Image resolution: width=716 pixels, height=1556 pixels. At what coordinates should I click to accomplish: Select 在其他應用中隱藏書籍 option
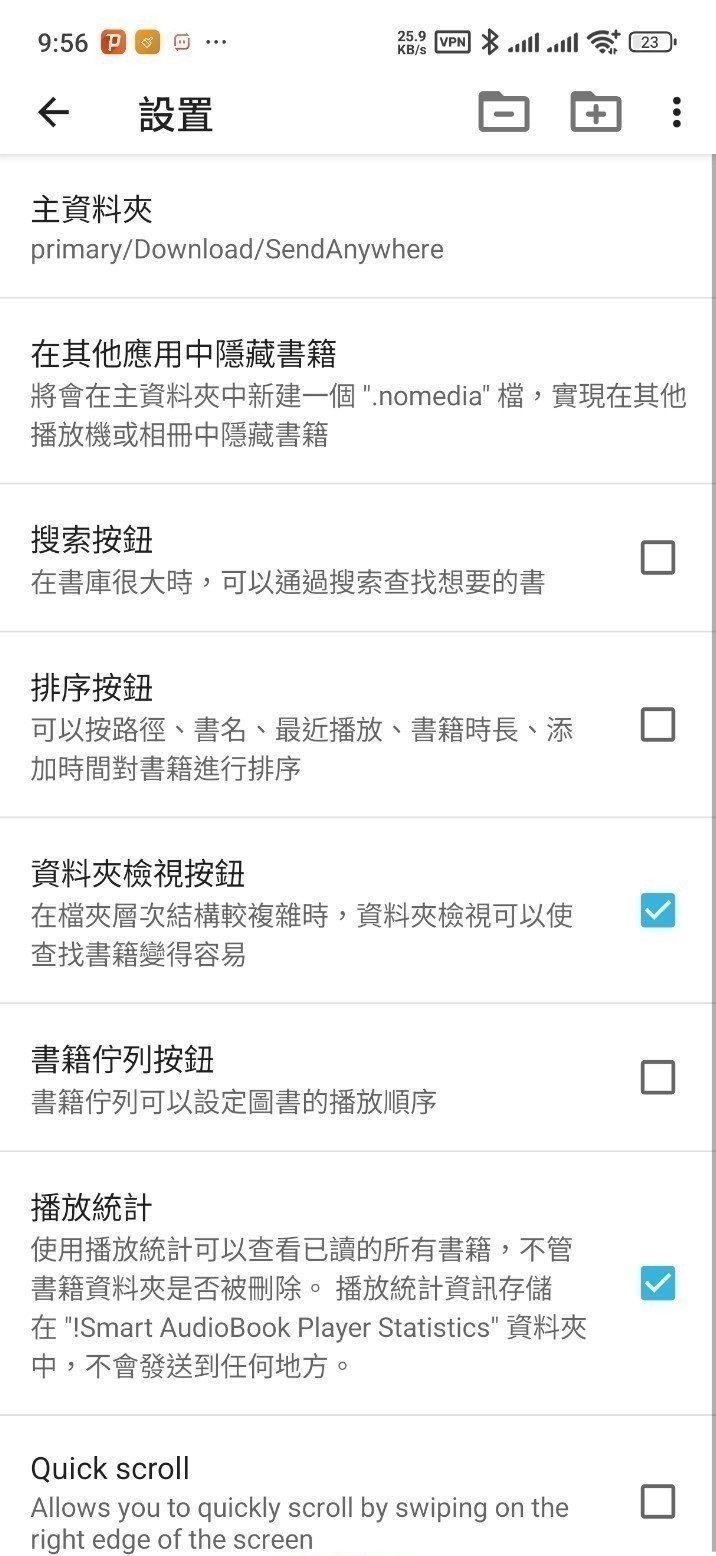point(358,392)
